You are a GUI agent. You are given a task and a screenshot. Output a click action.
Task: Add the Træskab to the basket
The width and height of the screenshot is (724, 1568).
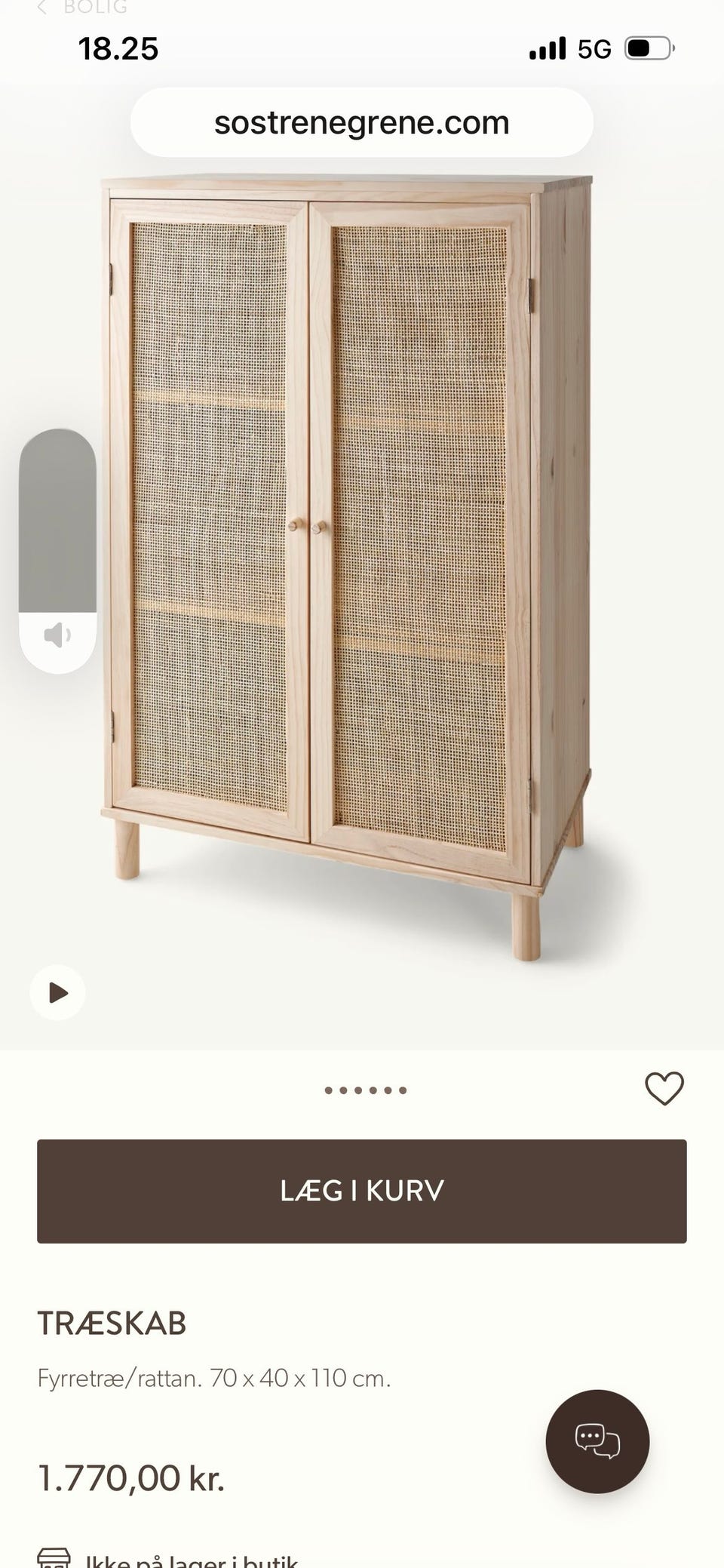tap(362, 1191)
